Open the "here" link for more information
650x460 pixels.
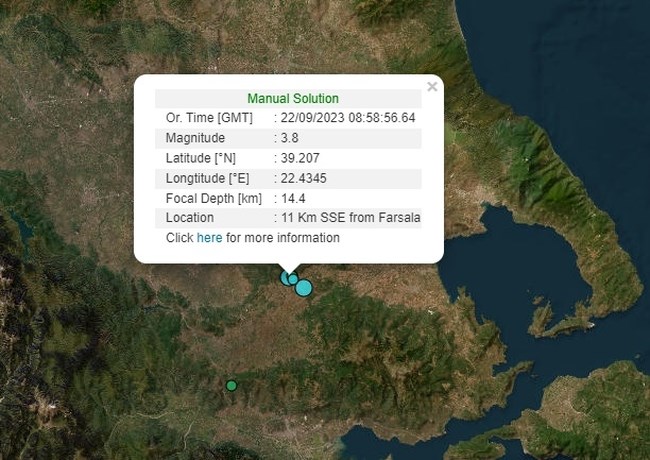click(209, 238)
